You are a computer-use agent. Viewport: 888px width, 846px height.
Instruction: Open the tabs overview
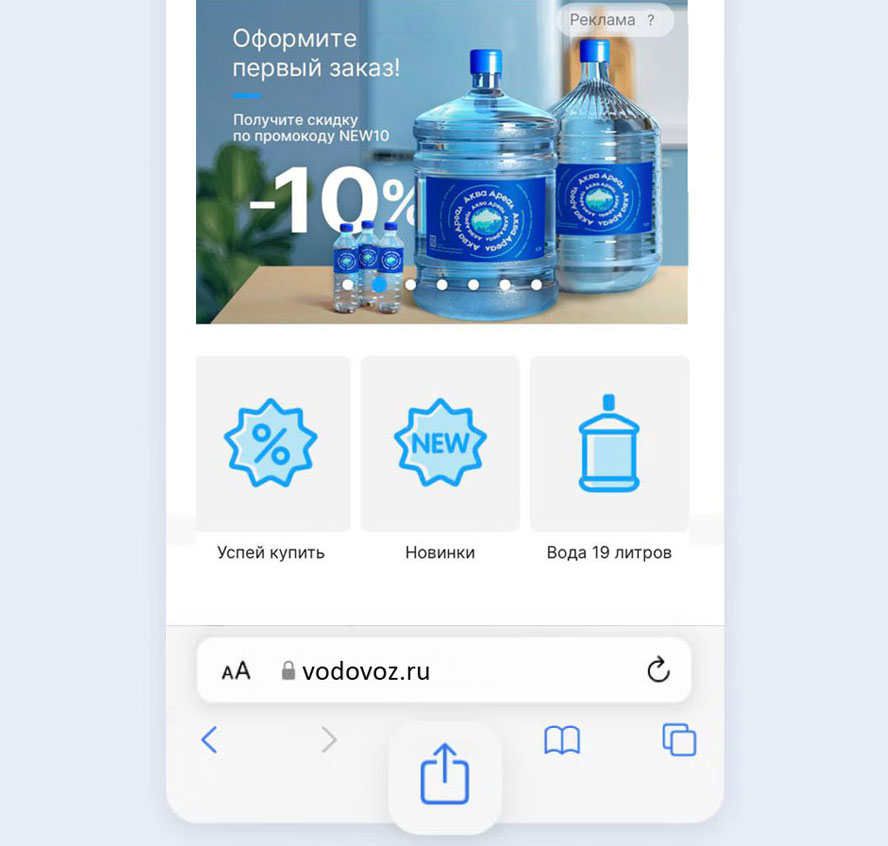click(679, 741)
